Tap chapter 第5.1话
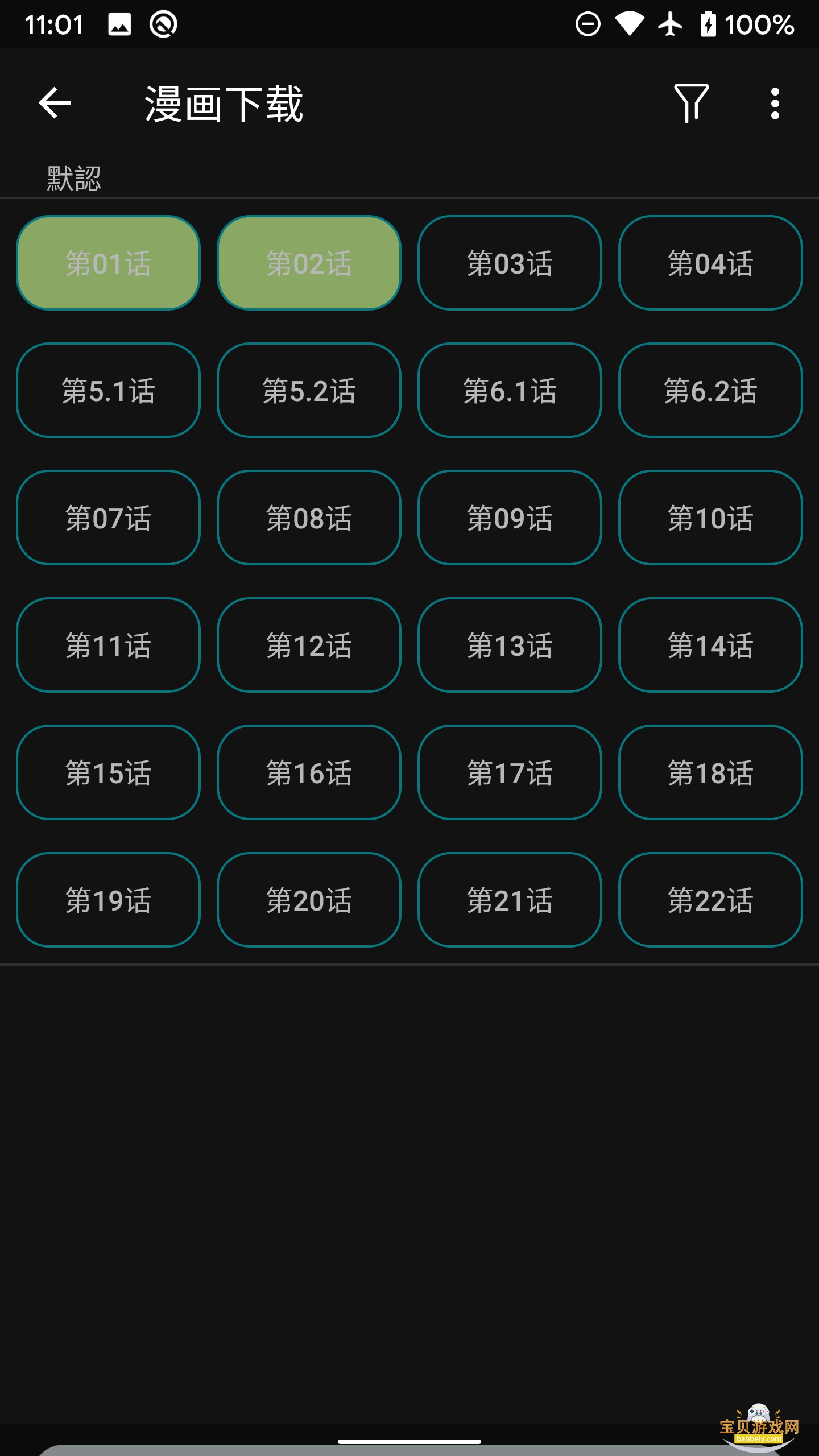 (108, 390)
